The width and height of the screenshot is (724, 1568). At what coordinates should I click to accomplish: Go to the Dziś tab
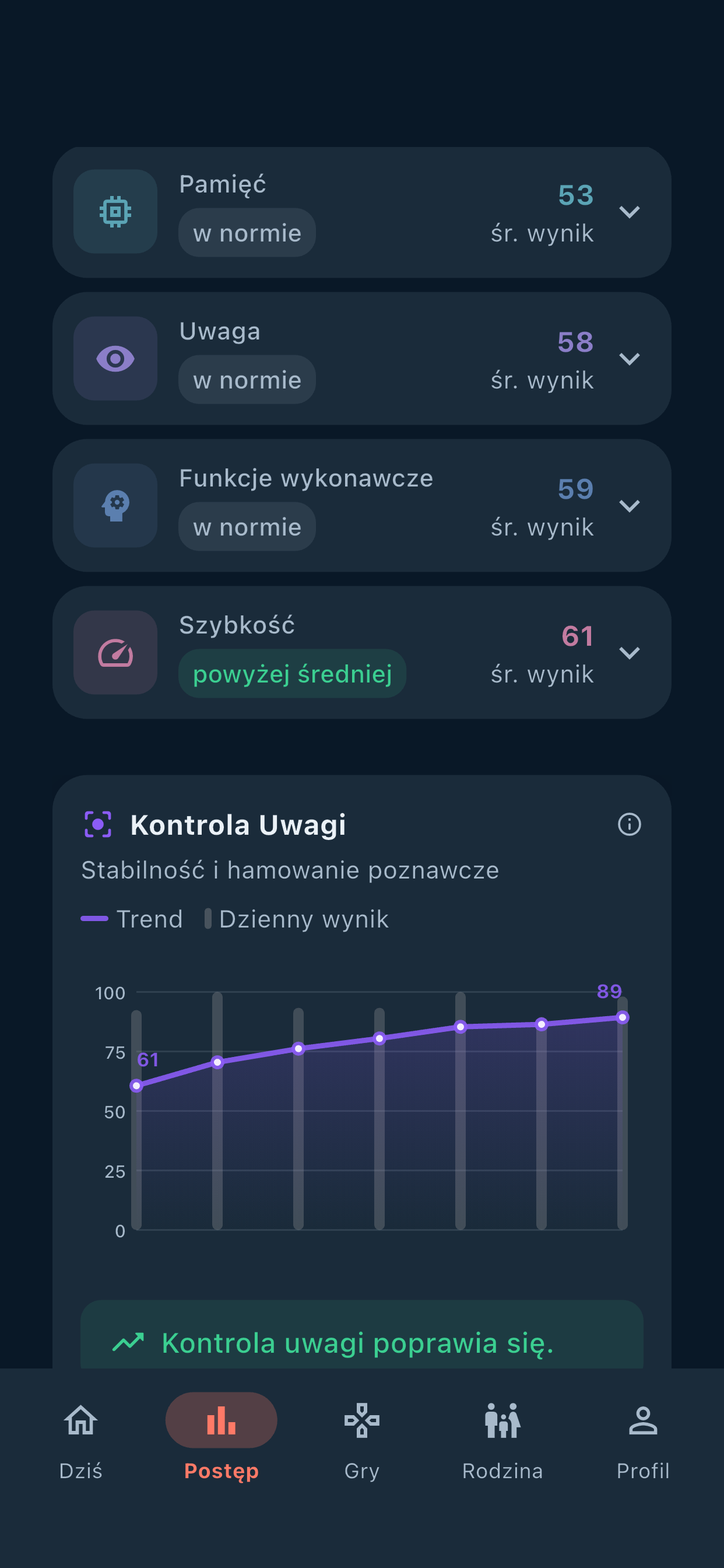(x=81, y=1441)
